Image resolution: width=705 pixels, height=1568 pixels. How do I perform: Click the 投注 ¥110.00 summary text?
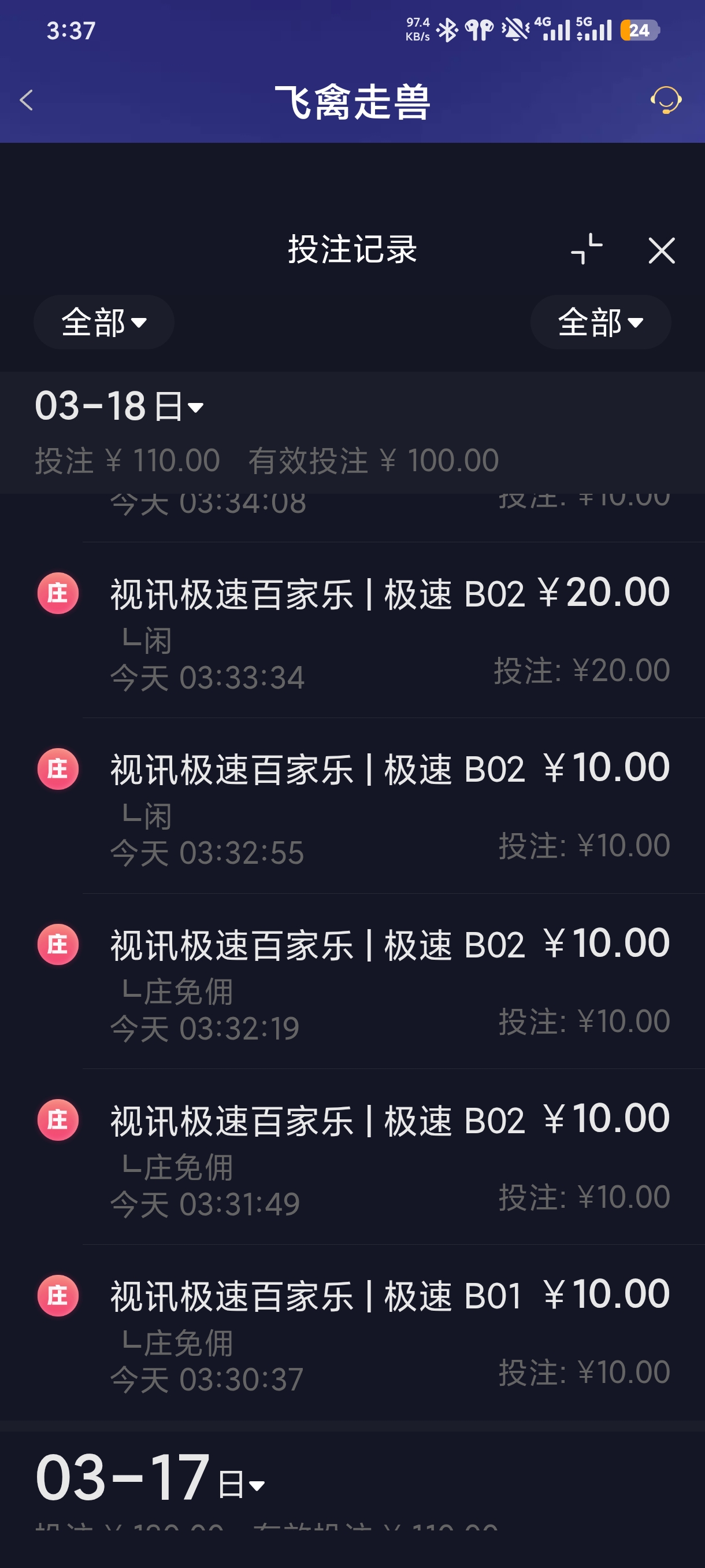tap(126, 460)
